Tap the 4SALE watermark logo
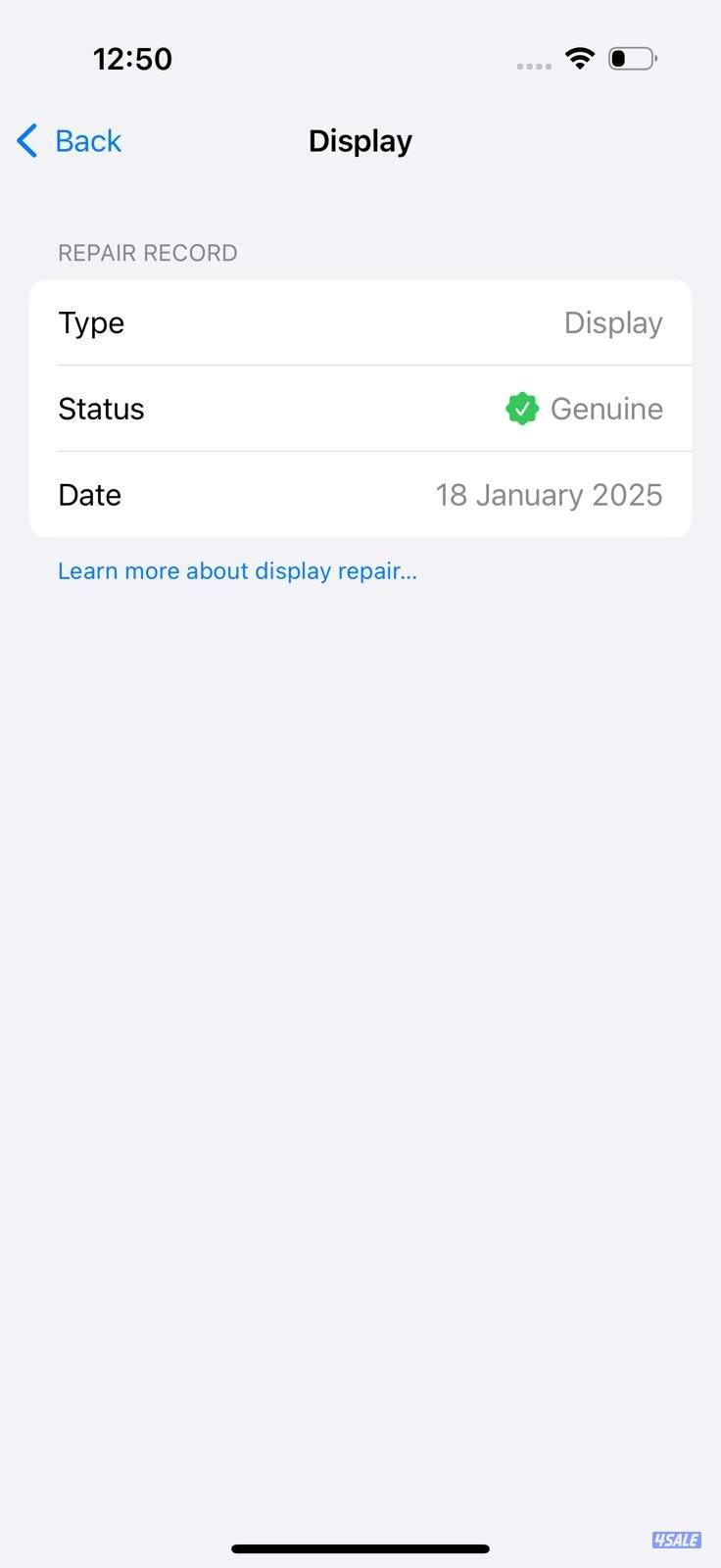 675,1540
